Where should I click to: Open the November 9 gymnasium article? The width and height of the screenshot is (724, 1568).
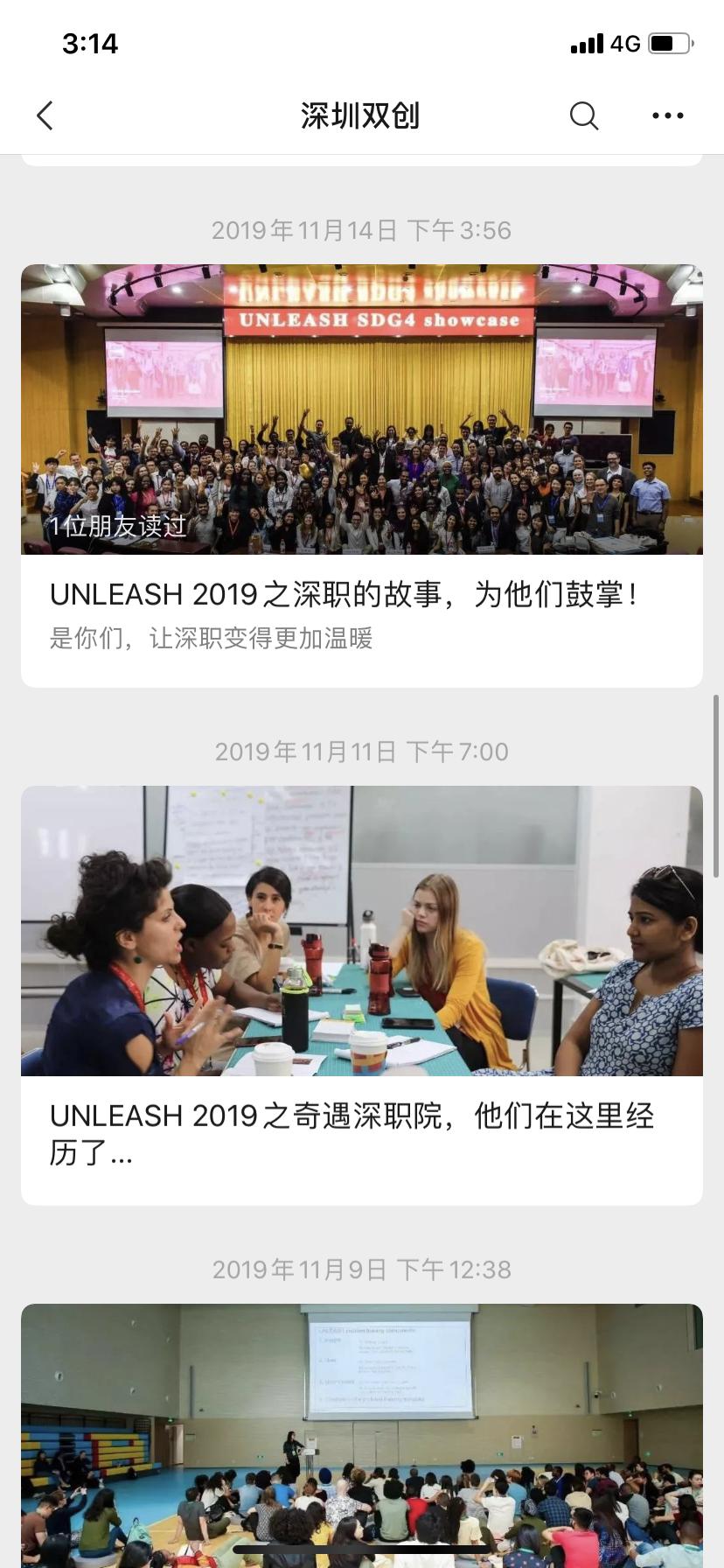(x=362, y=1426)
